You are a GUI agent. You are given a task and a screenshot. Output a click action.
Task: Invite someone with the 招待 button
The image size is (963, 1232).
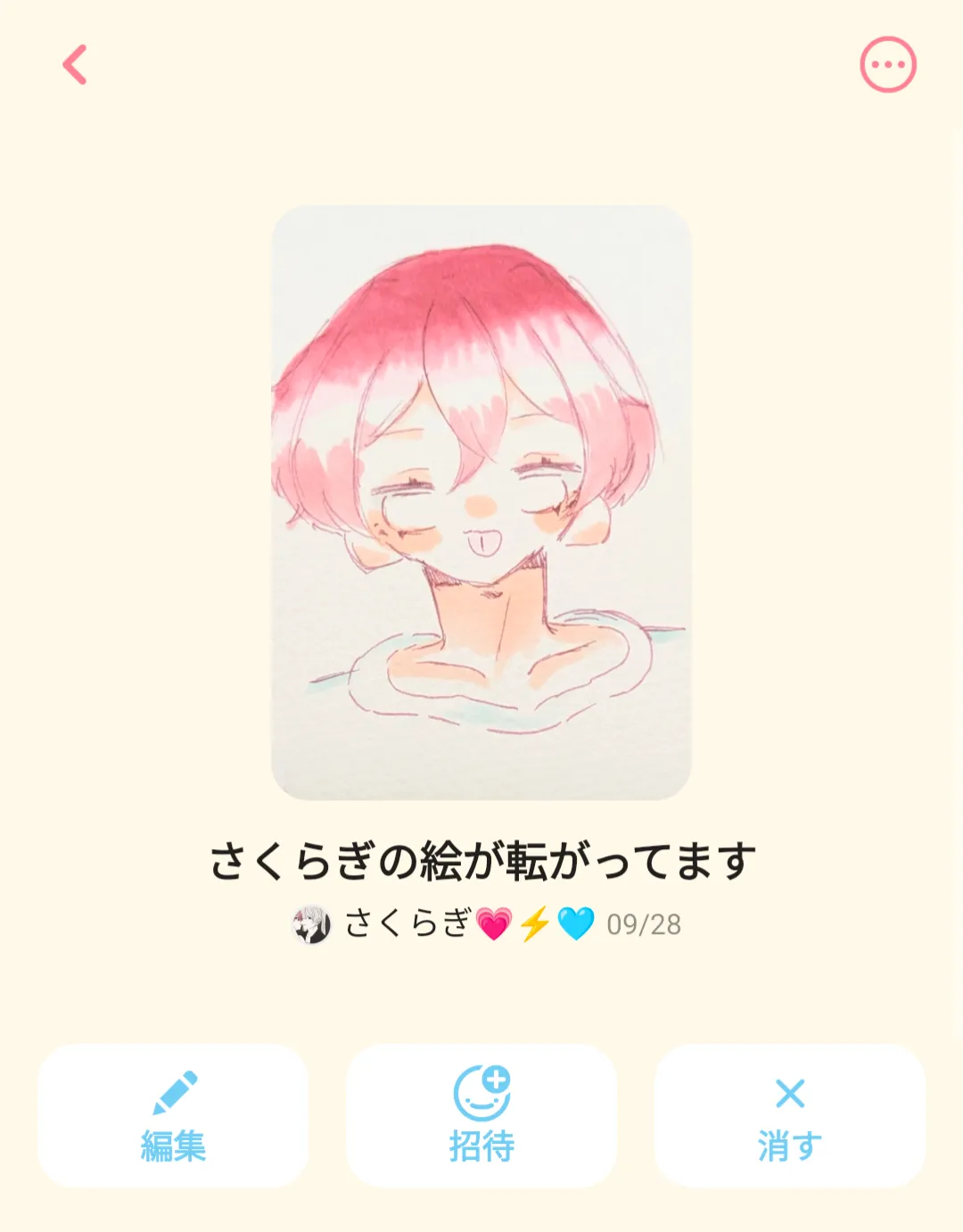coord(481,1115)
